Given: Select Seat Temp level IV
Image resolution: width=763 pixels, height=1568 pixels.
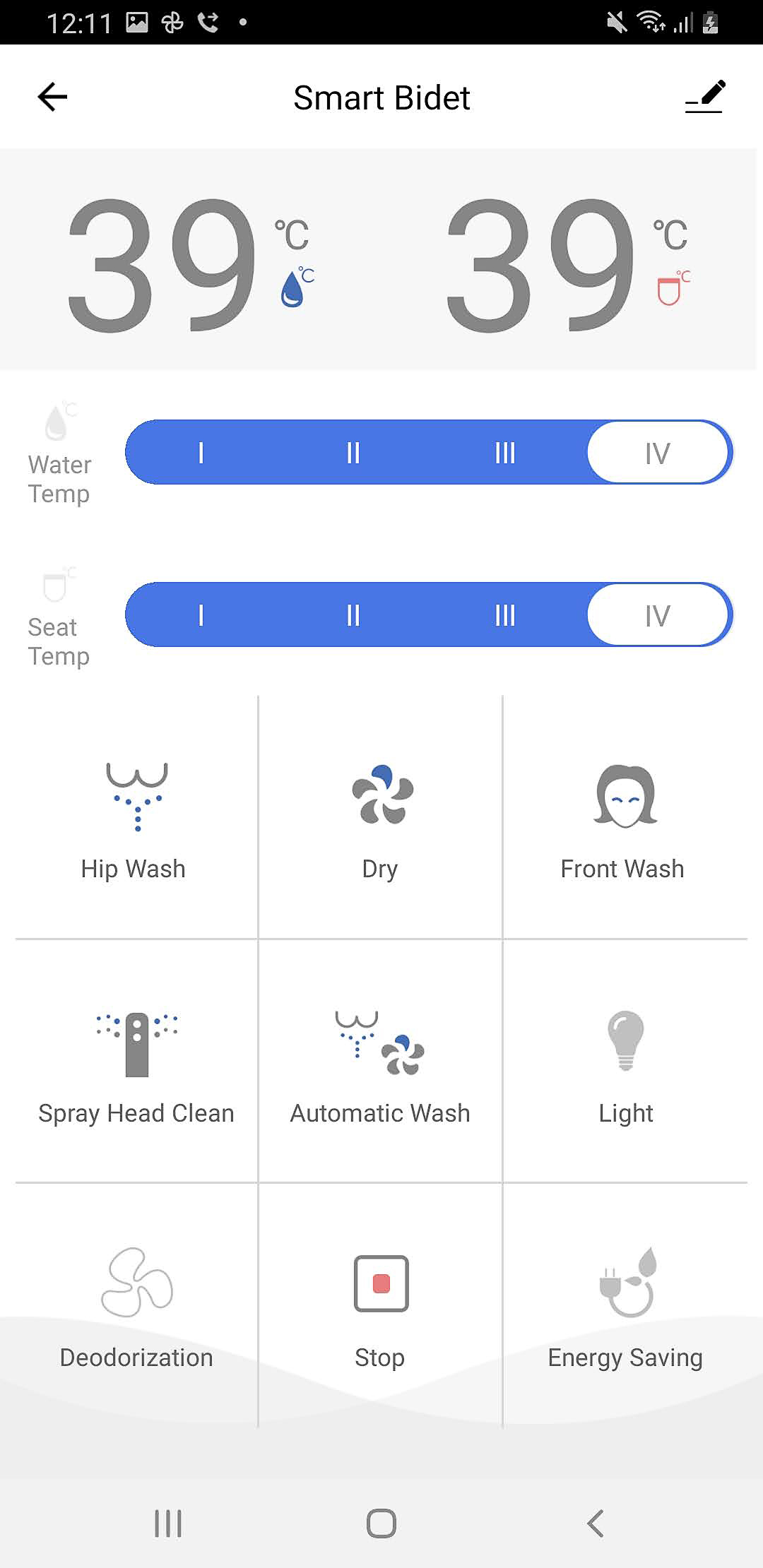Looking at the screenshot, I should pos(657,615).
